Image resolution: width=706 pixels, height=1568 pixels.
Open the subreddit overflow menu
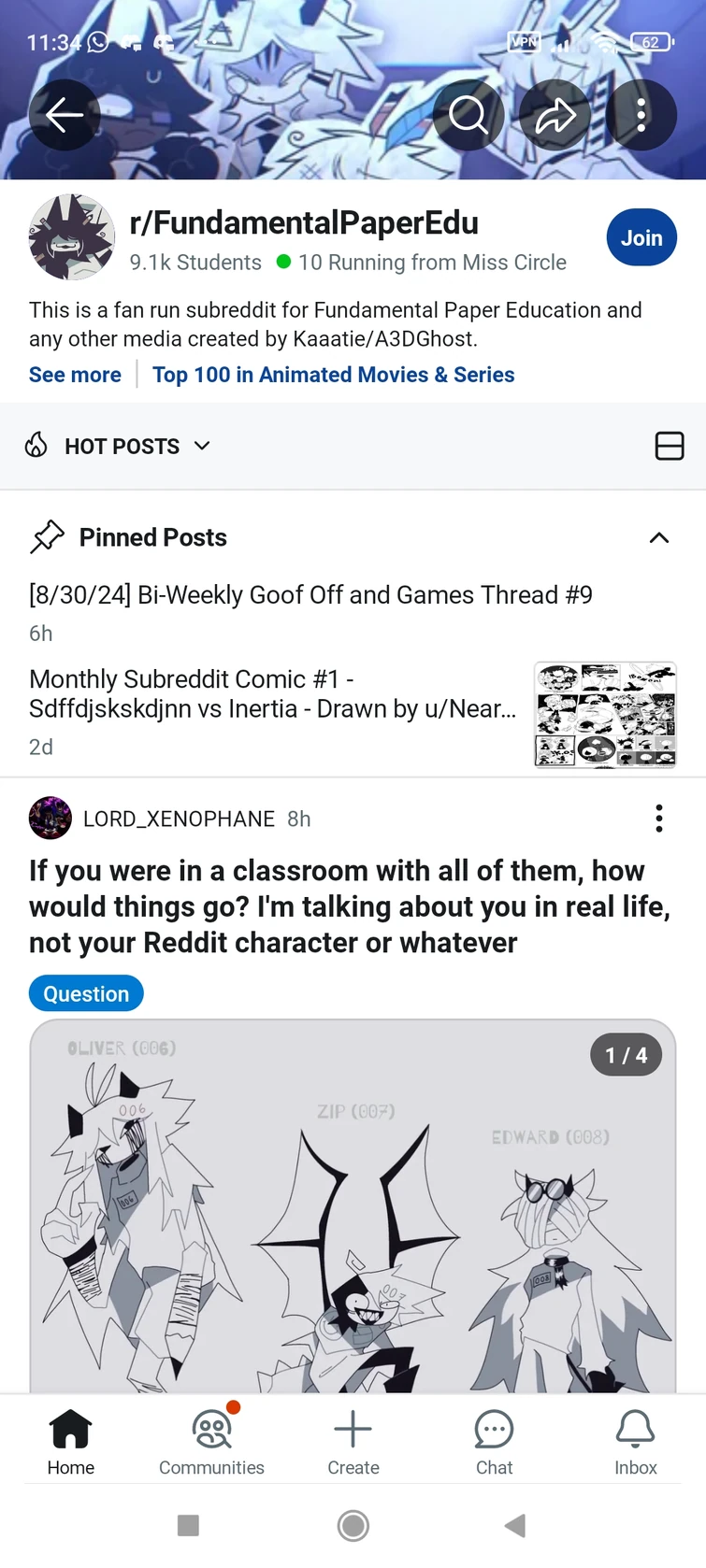[x=641, y=115]
